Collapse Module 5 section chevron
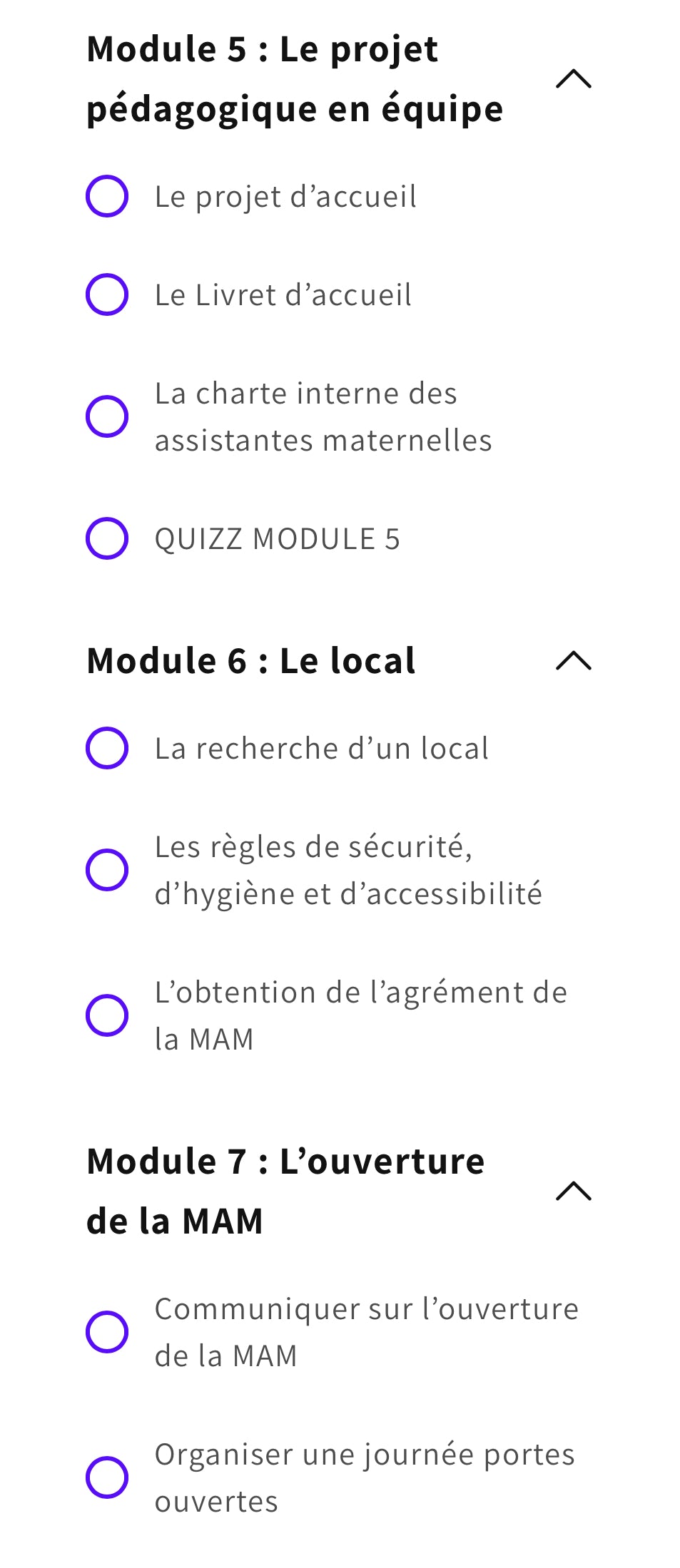Screen dimensions: 680x1568 pos(573,78)
